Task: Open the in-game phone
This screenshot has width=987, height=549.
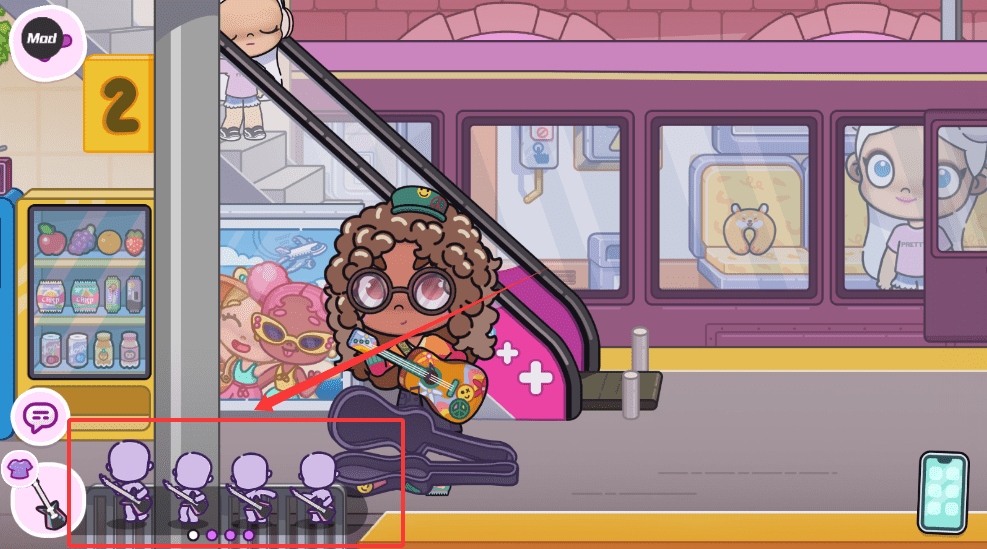Action: click(943, 492)
